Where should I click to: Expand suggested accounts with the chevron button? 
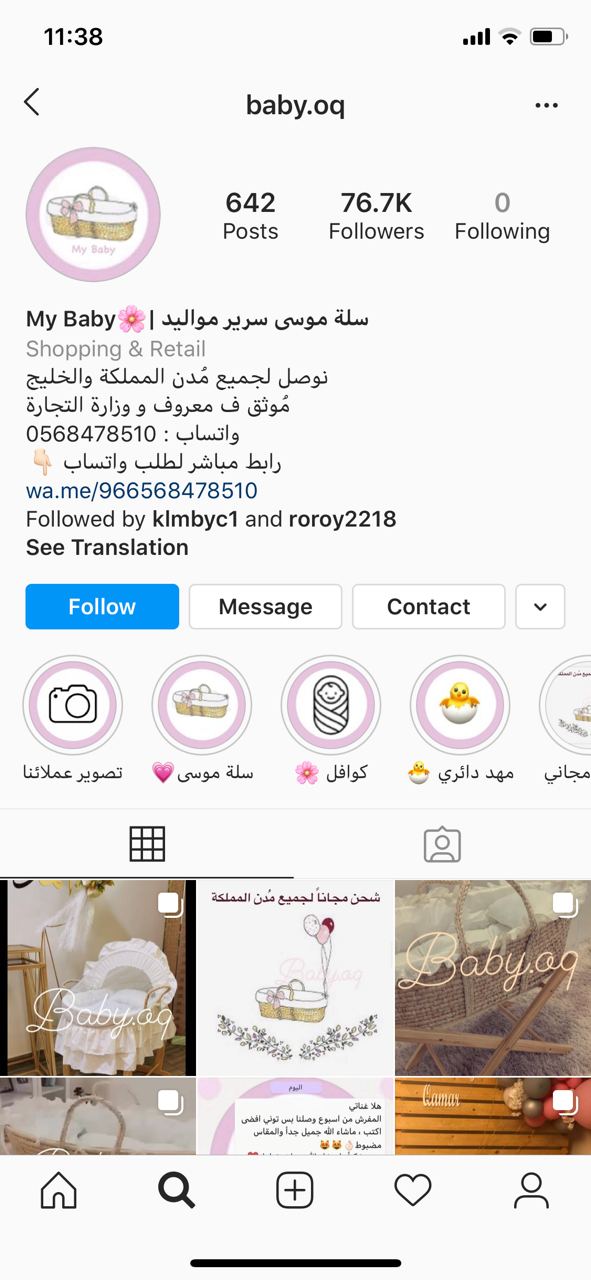click(x=540, y=606)
